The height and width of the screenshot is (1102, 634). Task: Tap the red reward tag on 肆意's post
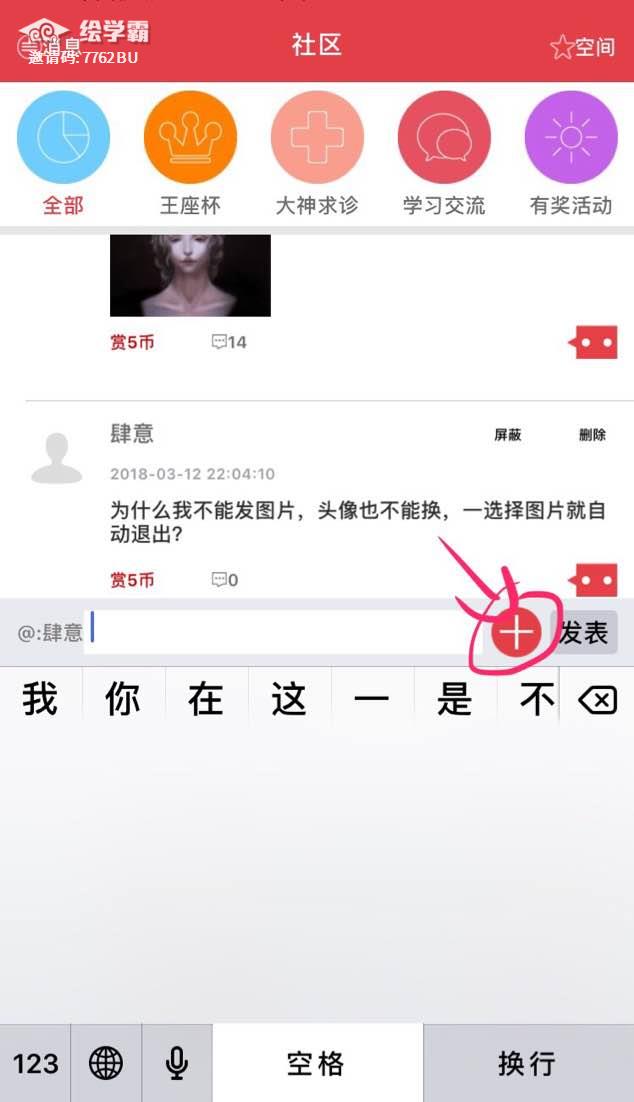596,580
